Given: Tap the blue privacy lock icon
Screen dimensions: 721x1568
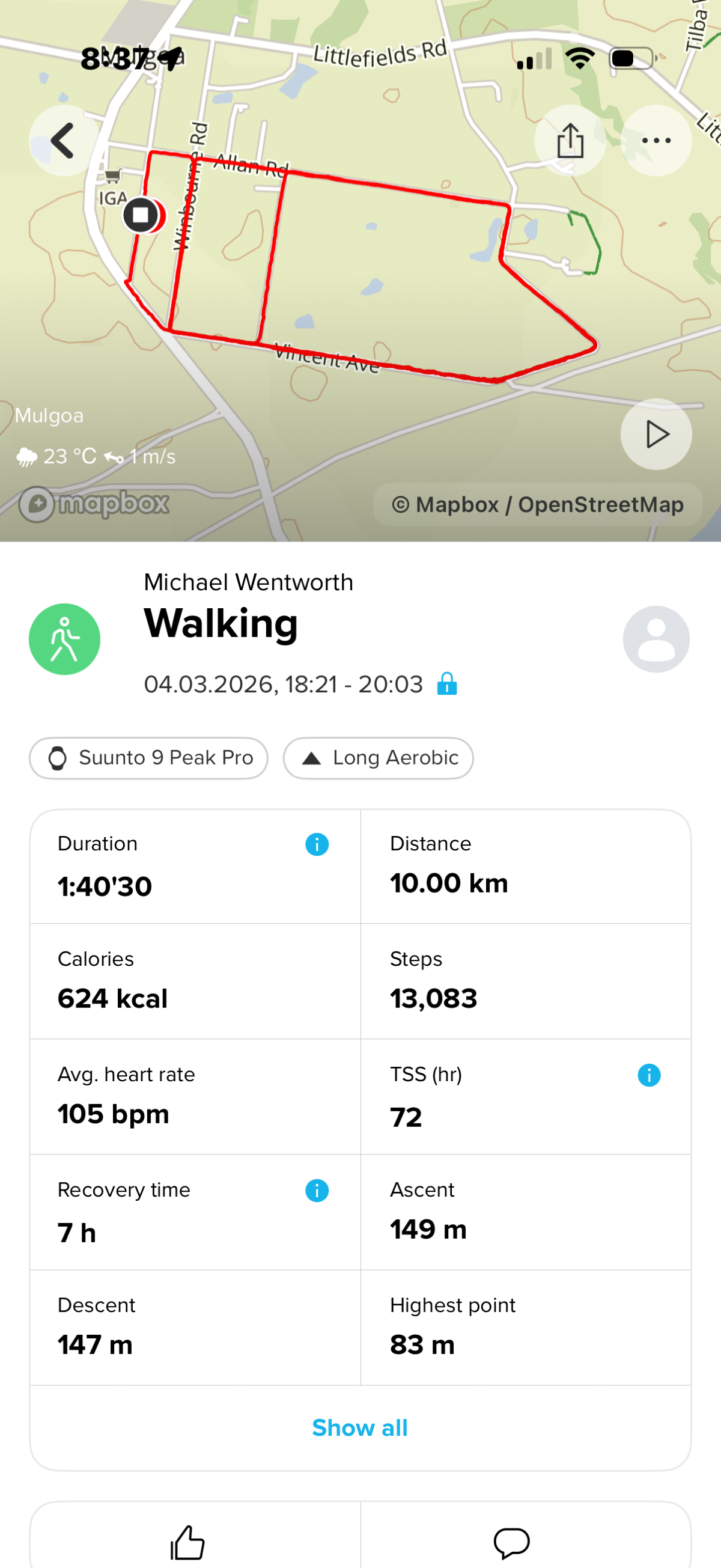Looking at the screenshot, I should [447, 683].
